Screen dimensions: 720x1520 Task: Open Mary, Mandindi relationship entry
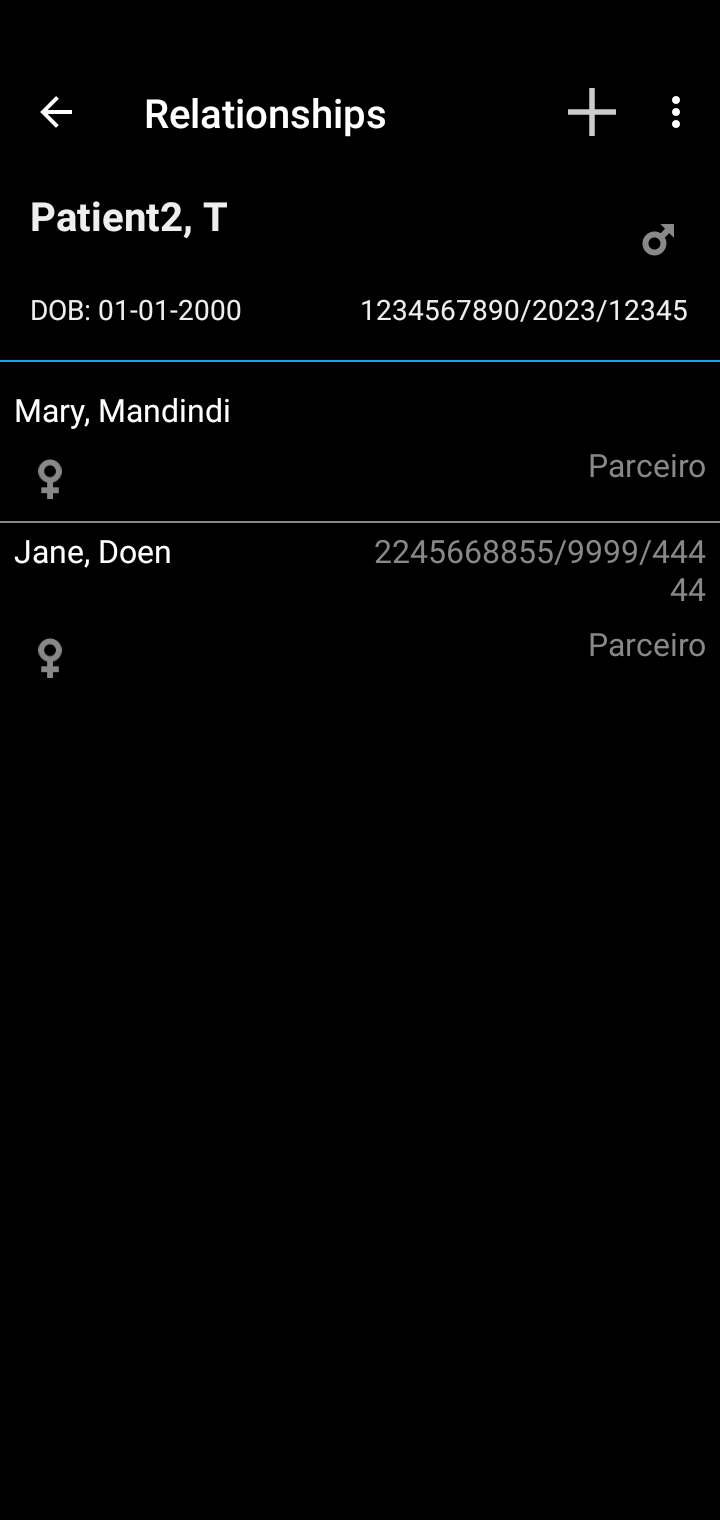(360, 443)
